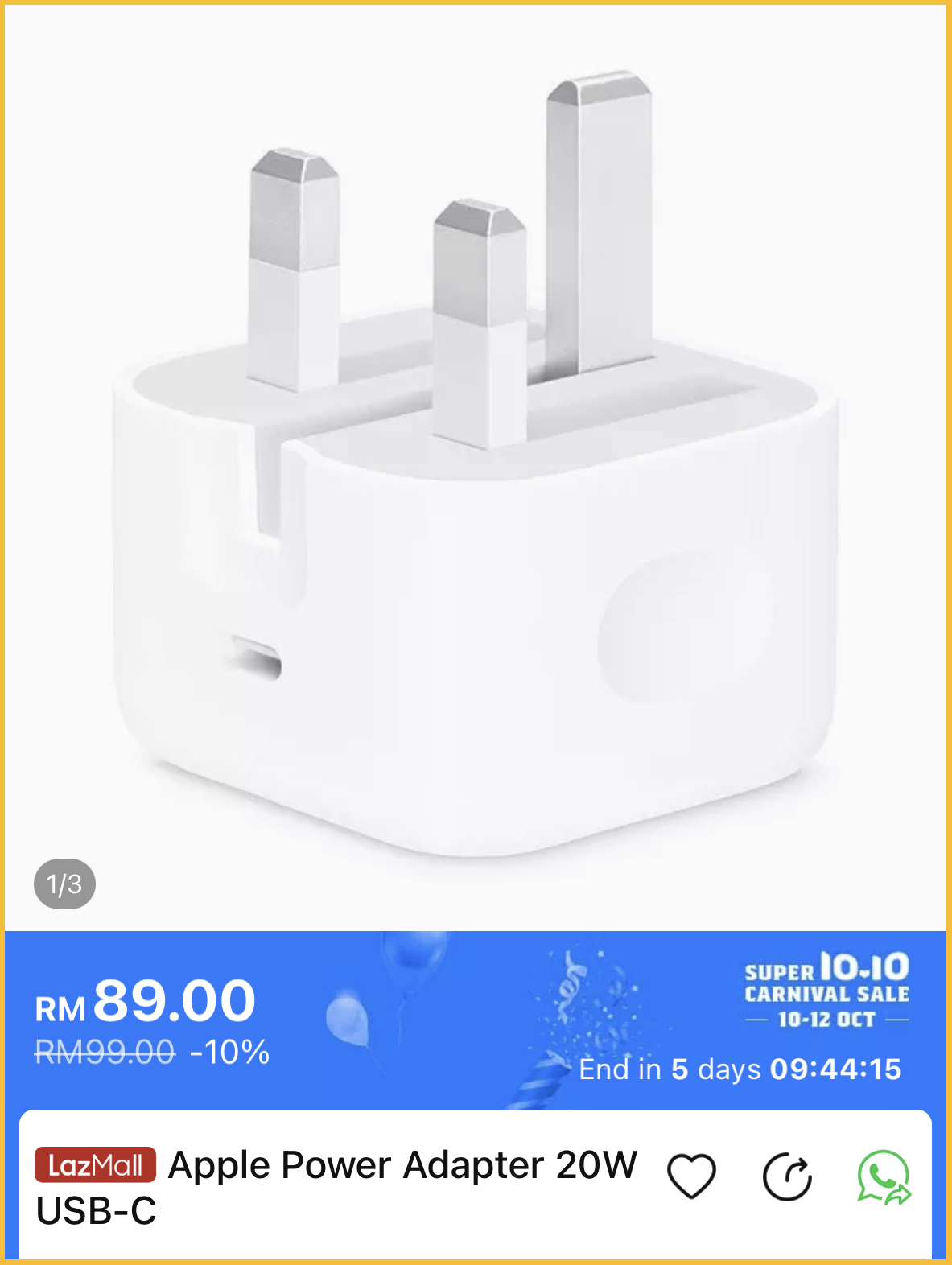Open the power adapter product image
The width and height of the screenshot is (952, 1265).
point(475,467)
